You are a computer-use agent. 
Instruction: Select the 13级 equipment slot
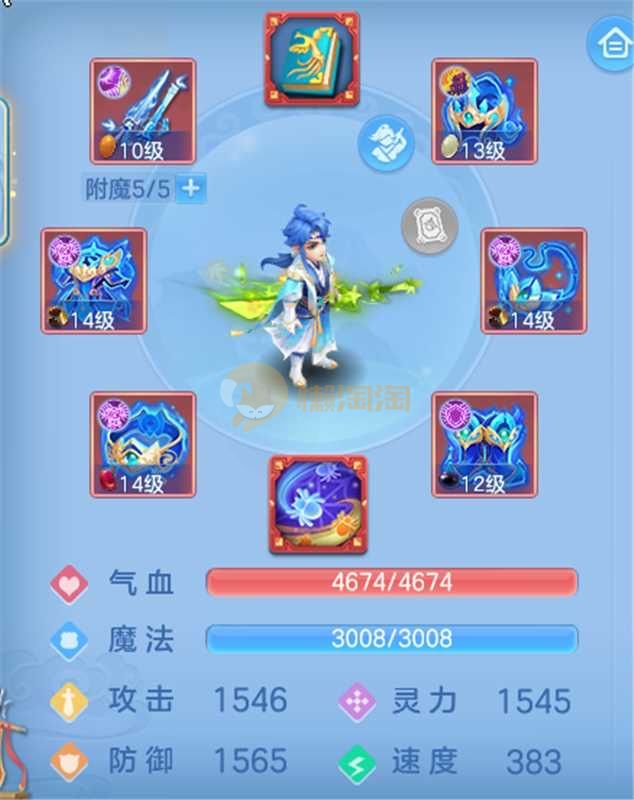[484, 111]
